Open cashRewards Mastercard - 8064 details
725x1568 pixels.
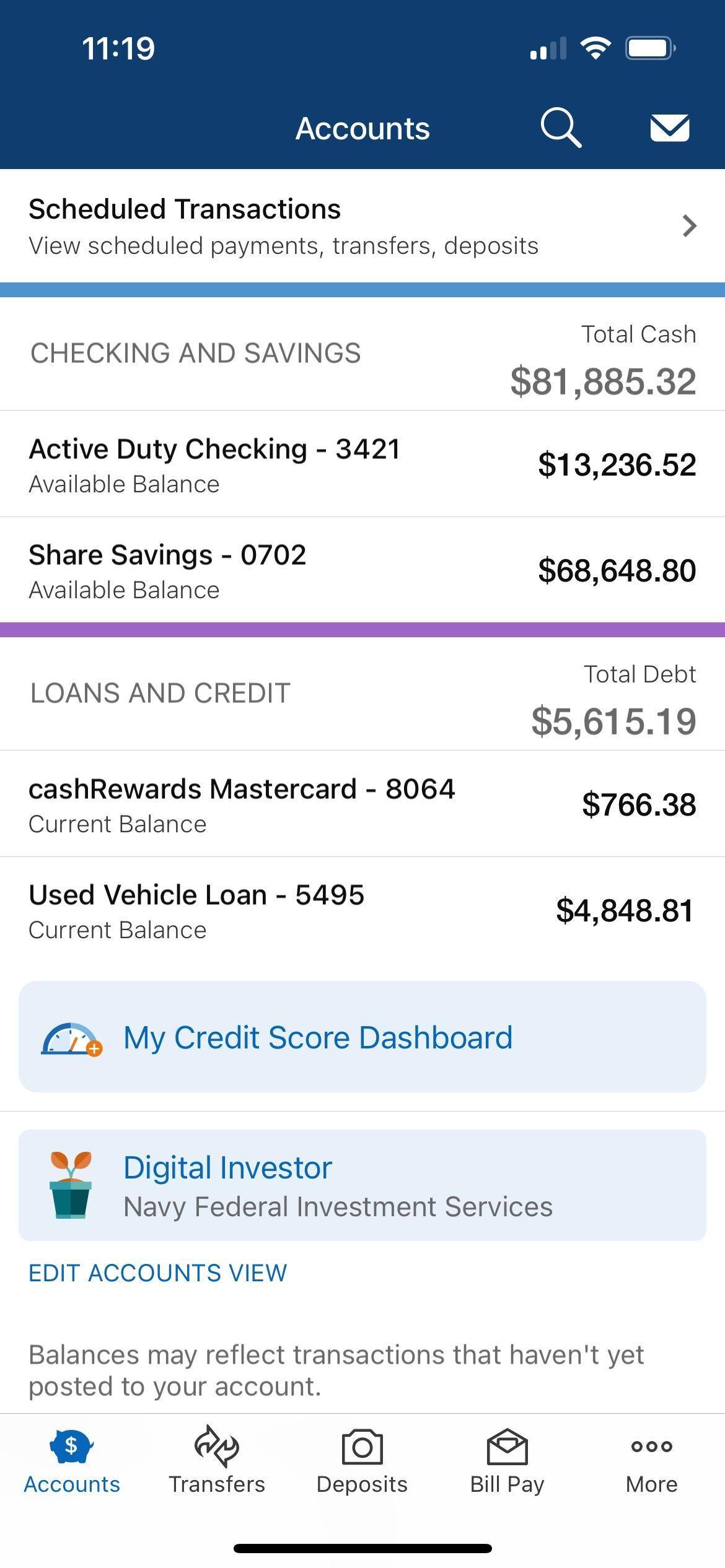click(362, 804)
